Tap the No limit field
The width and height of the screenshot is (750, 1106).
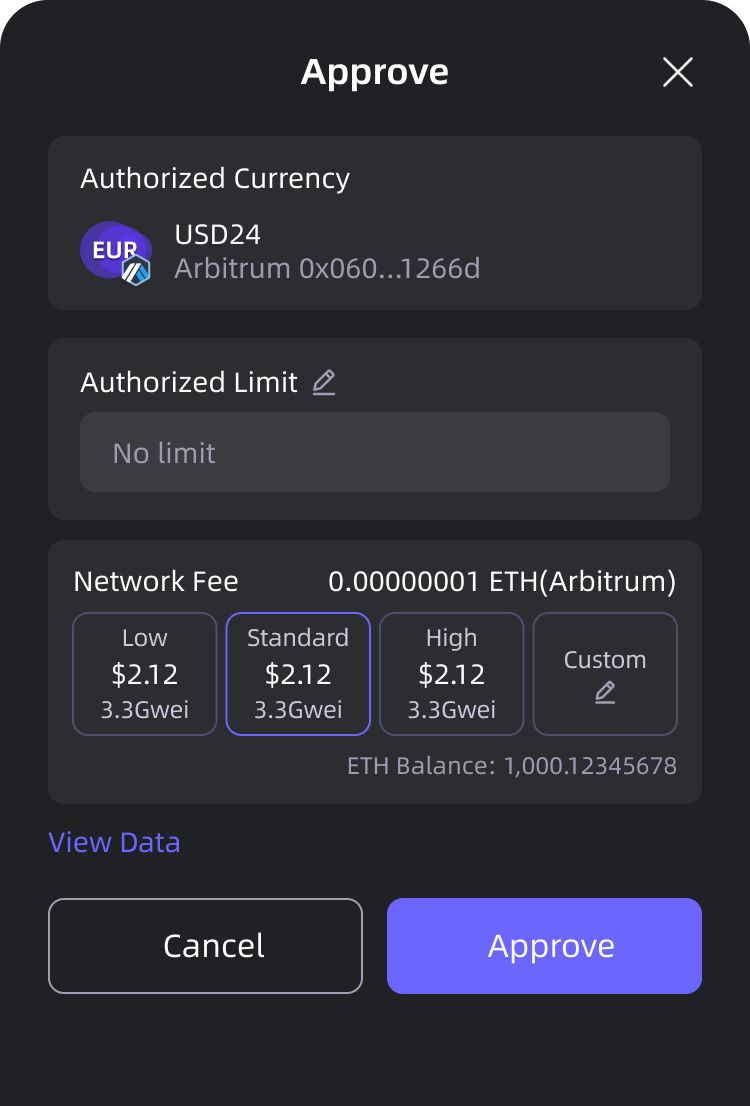(374, 452)
